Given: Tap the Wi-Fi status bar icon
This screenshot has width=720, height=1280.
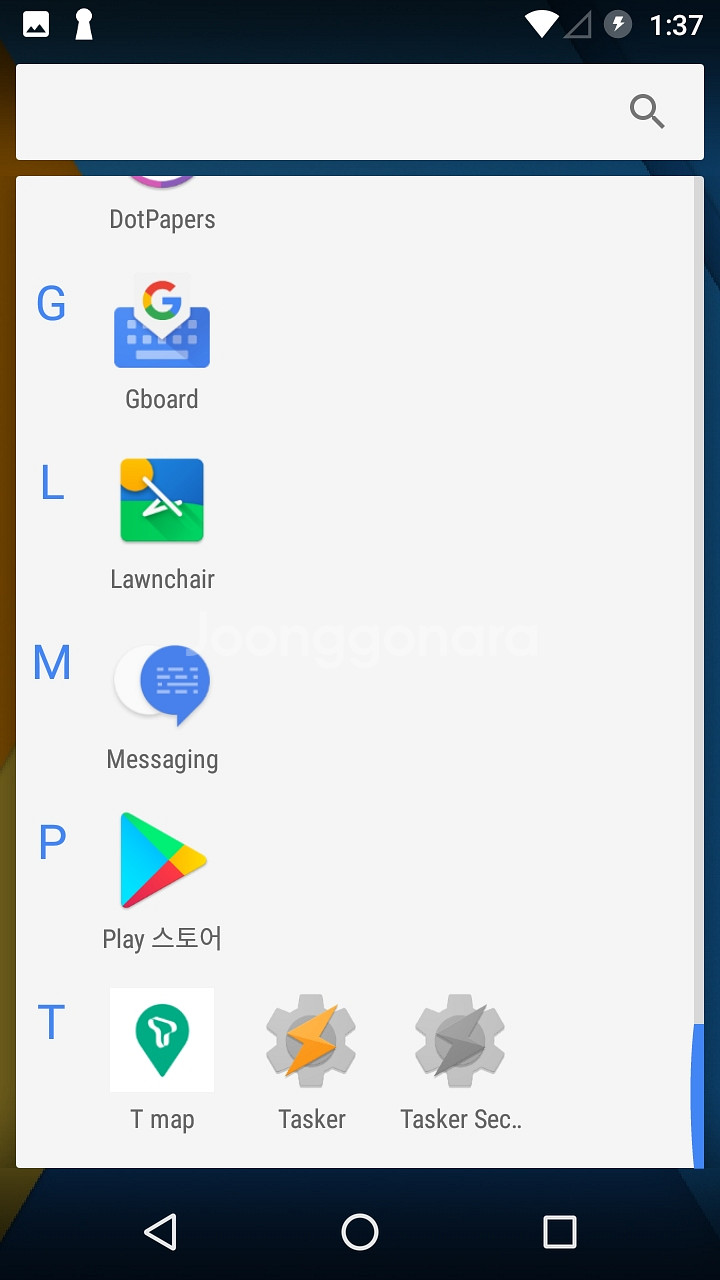Looking at the screenshot, I should (x=541, y=22).
